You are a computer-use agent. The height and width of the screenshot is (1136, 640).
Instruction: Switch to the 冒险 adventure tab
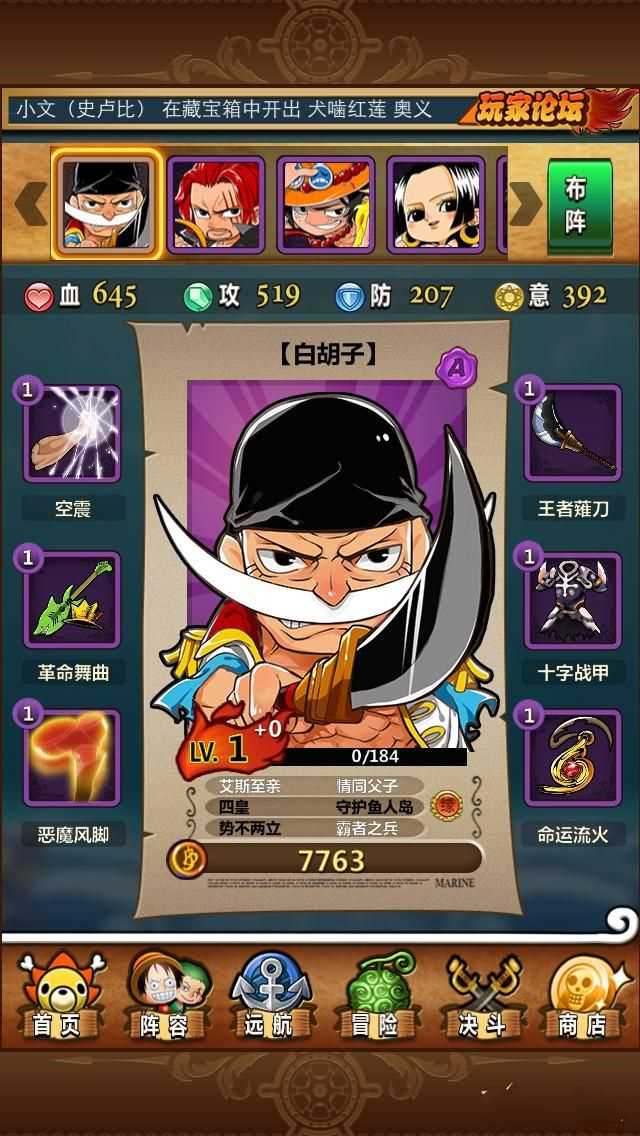coord(374,997)
